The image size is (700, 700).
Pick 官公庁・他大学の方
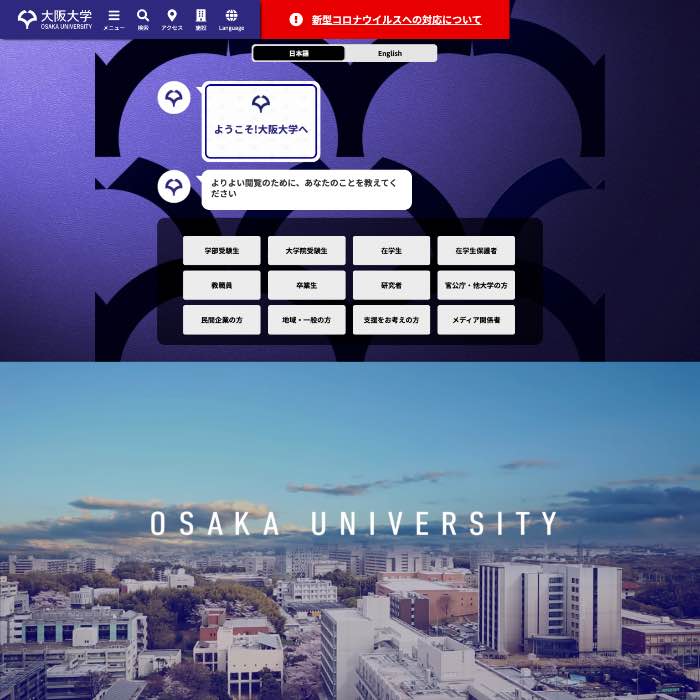click(476, 285)
